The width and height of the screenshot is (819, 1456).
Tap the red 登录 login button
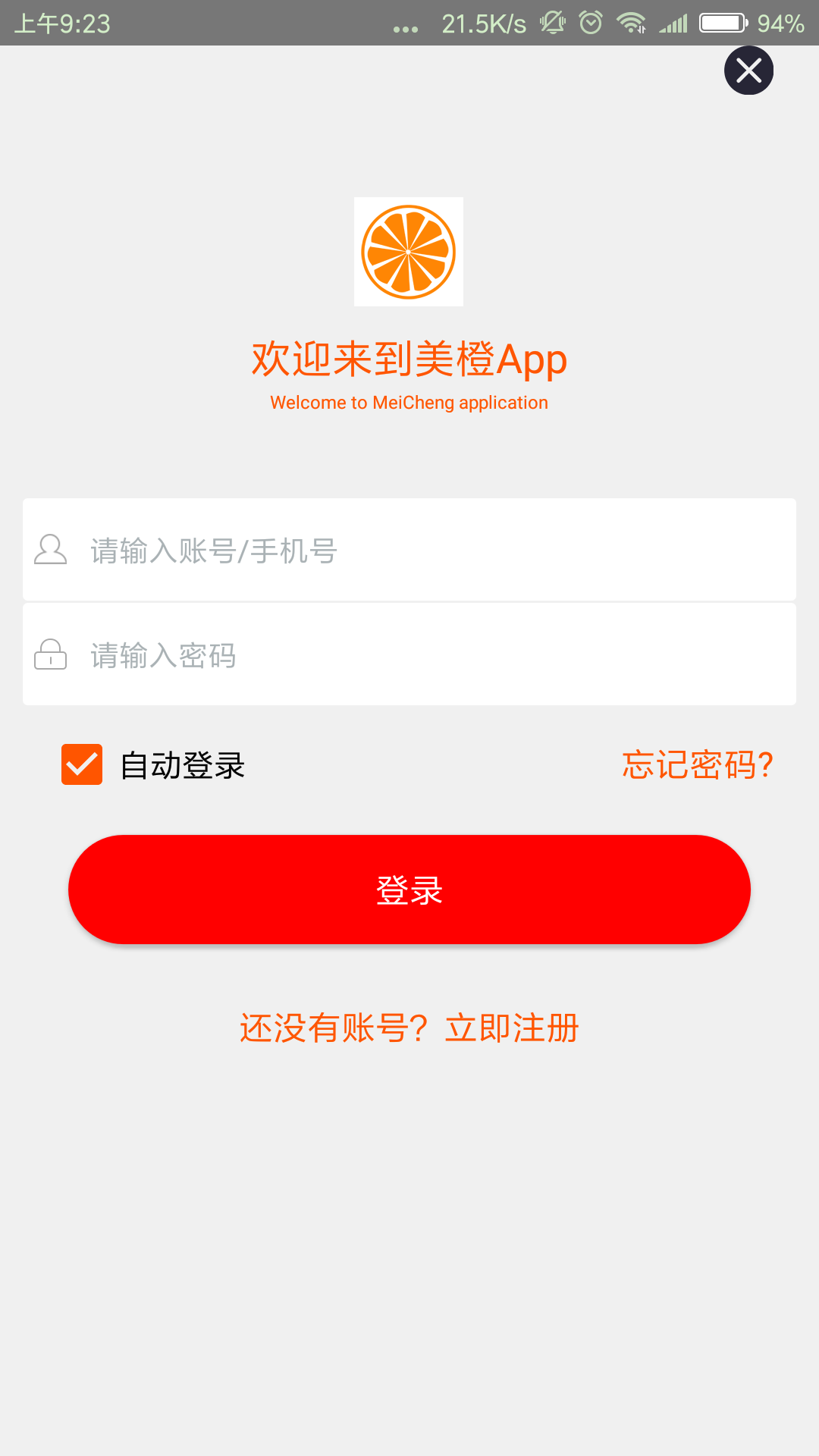click(409, 890)
